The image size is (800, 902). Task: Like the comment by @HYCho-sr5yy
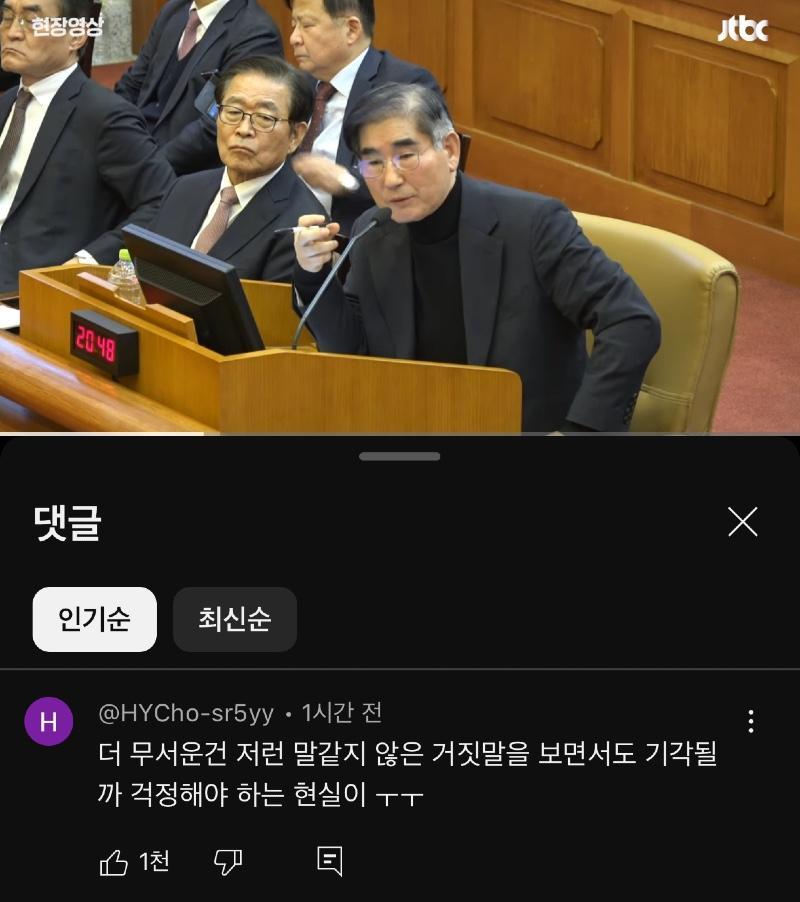115,862
